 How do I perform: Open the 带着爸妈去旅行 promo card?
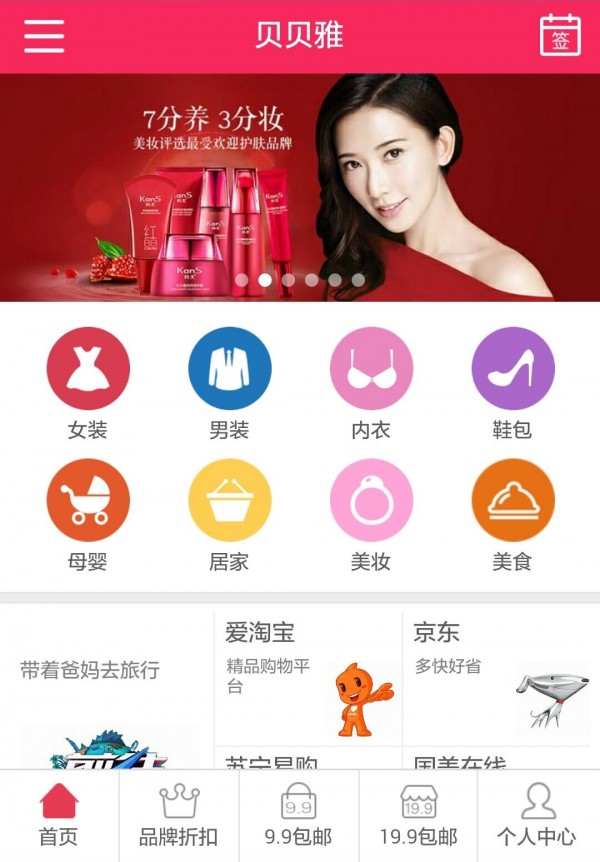[107, 690]
